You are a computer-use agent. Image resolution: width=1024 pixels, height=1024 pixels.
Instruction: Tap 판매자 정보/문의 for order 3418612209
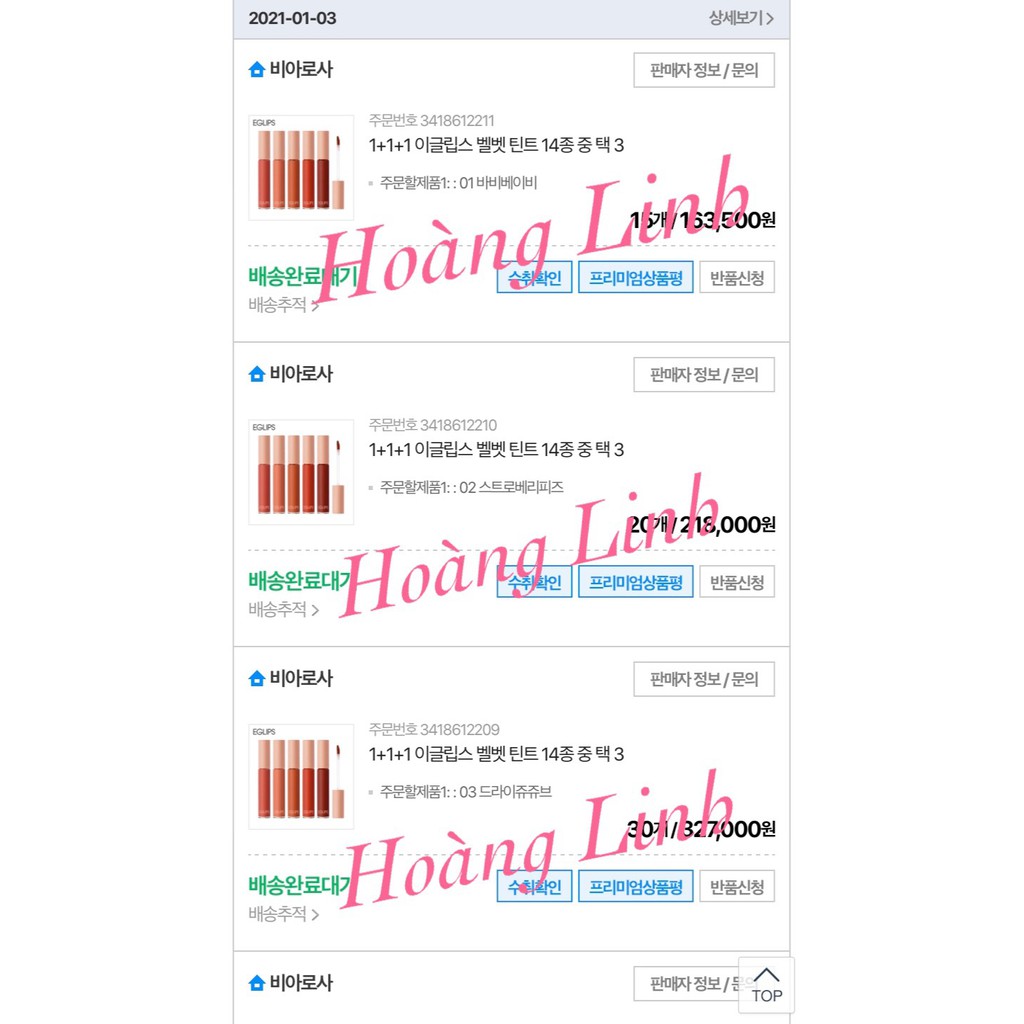point(704,679)
